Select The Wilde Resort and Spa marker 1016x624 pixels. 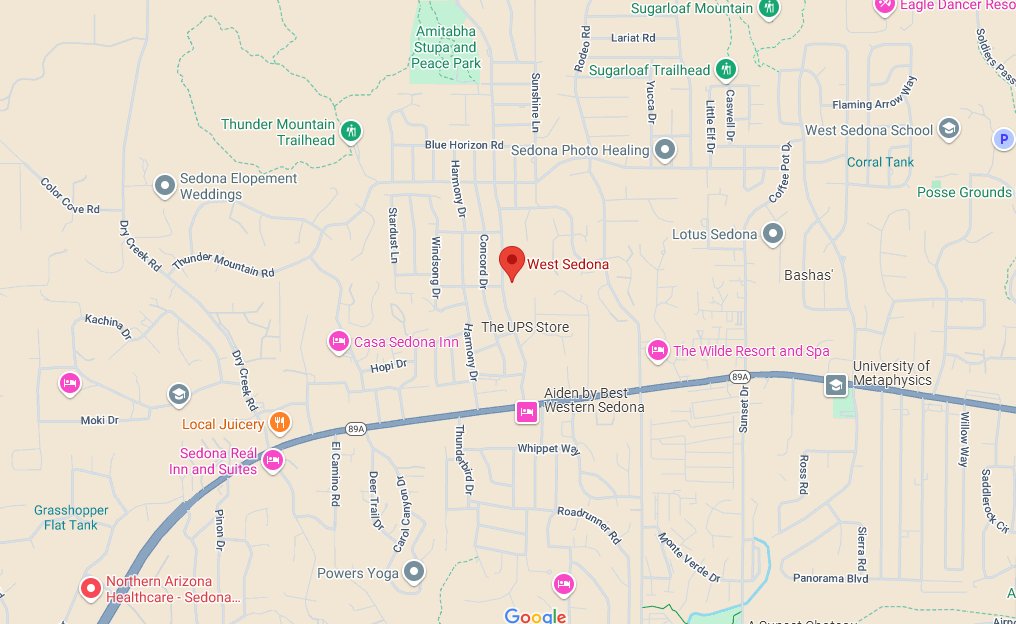coord(657,350)
